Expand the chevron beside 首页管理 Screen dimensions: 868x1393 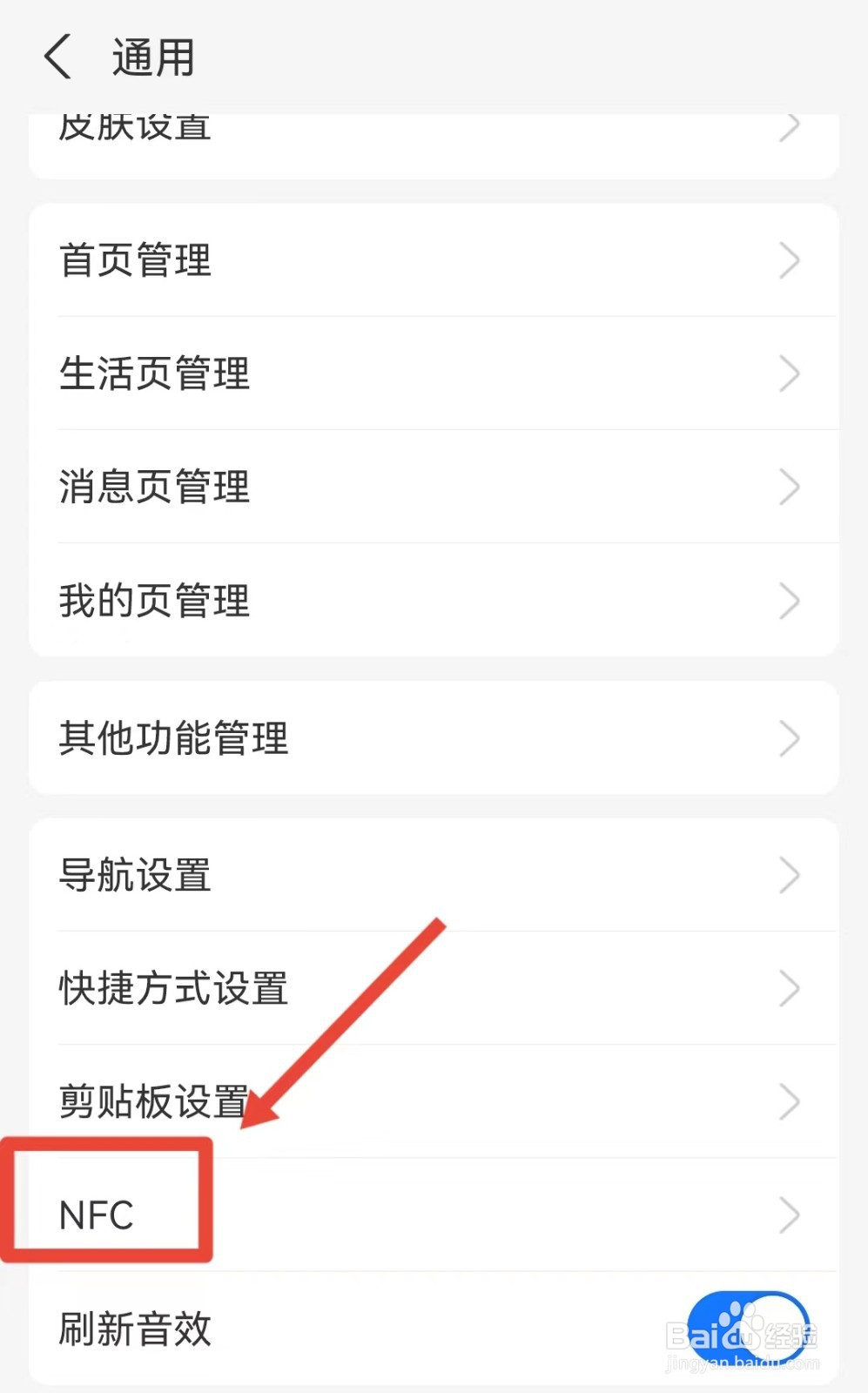pyautogui.click(x=788, y=260)
